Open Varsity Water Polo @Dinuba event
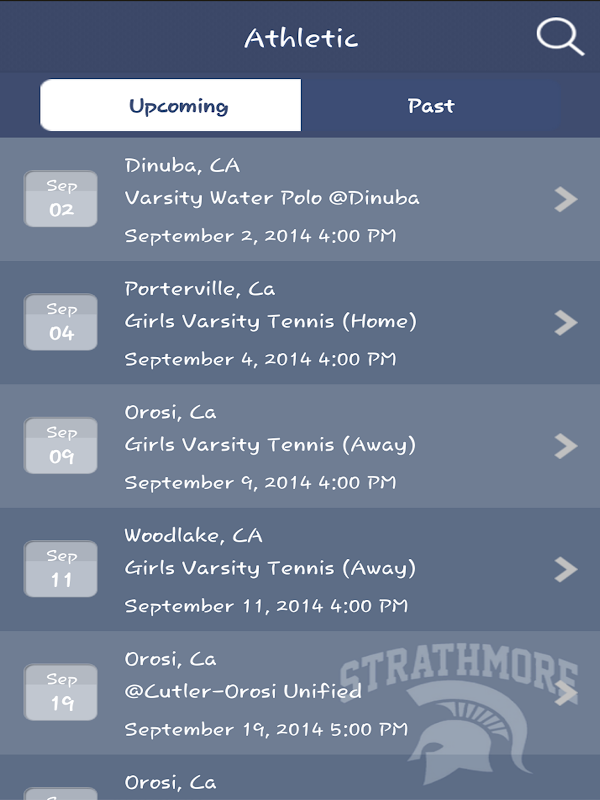The image size is (600, 800). click(x=300, y=200)
